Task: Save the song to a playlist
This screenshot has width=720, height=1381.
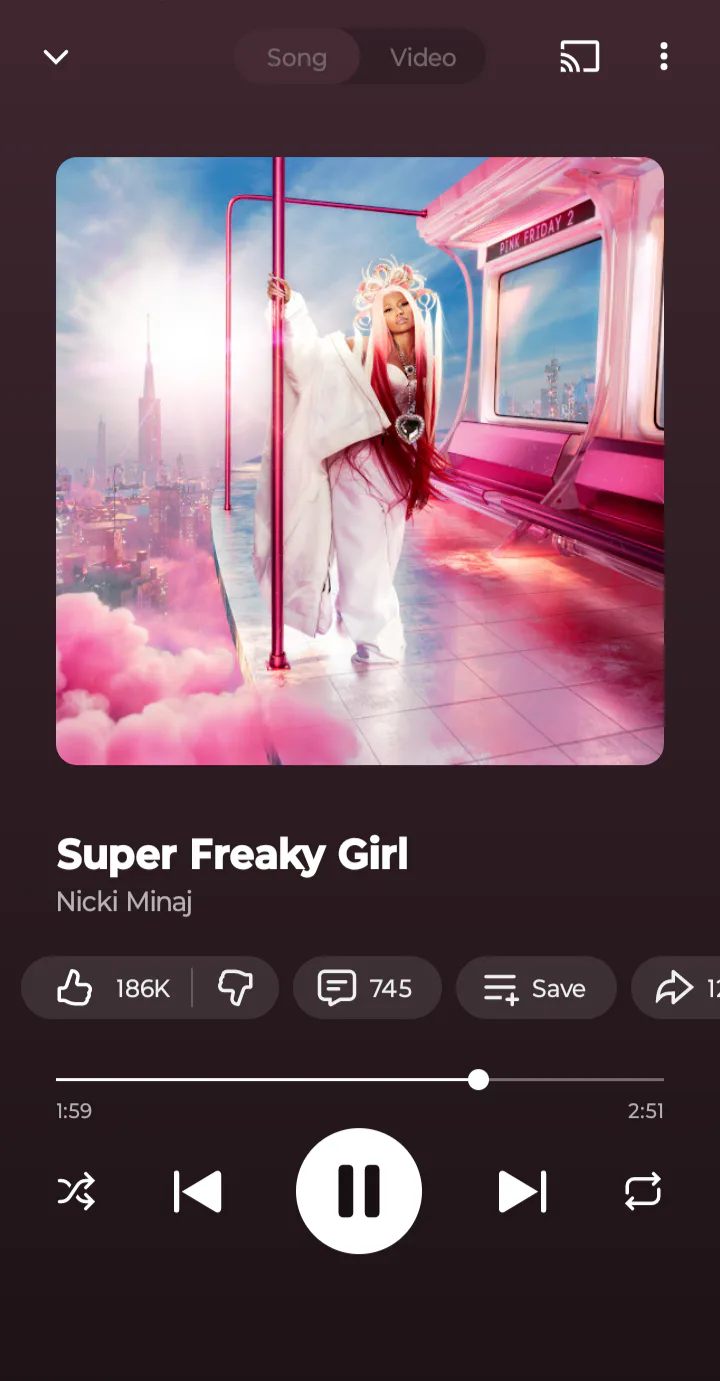Action: (x=535, y=988)
